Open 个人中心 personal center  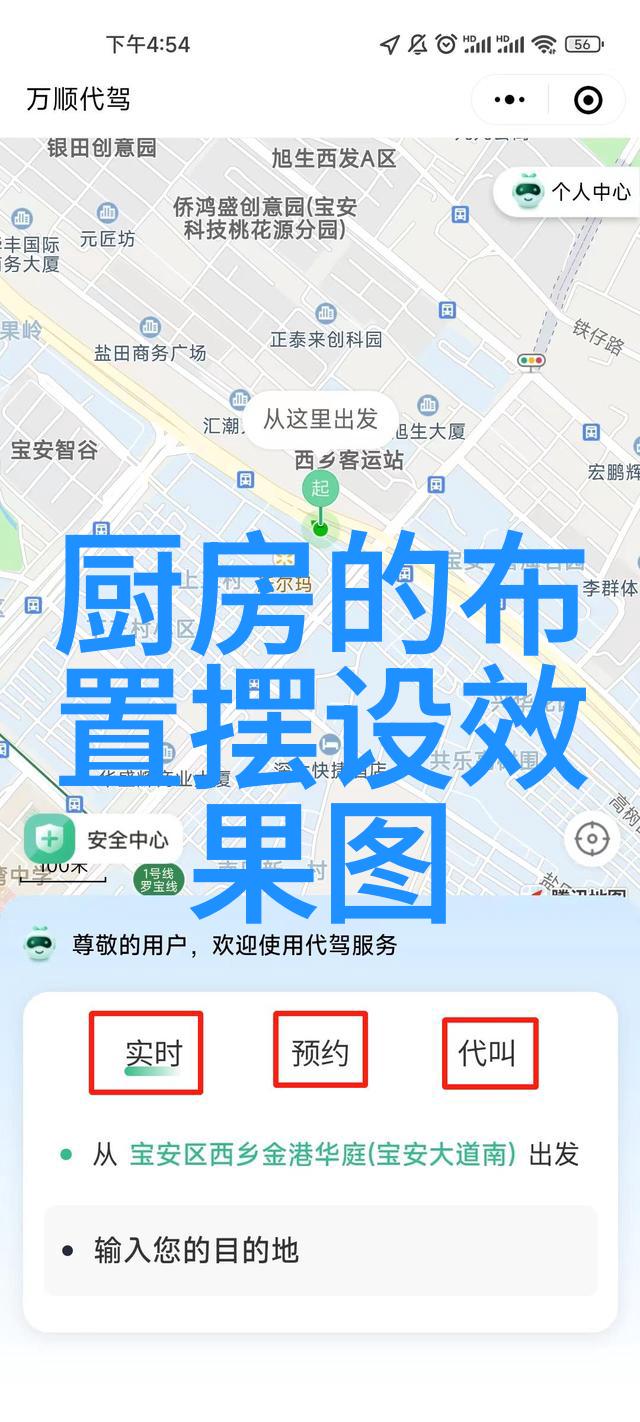572,191
